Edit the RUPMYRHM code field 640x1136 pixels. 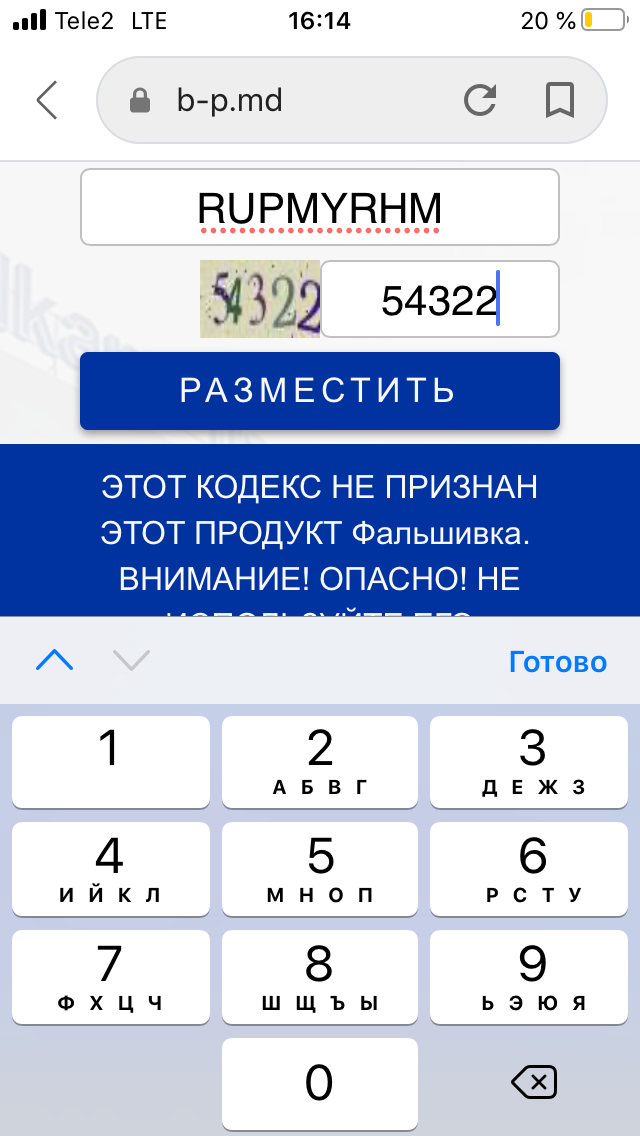tap(319, 207)
